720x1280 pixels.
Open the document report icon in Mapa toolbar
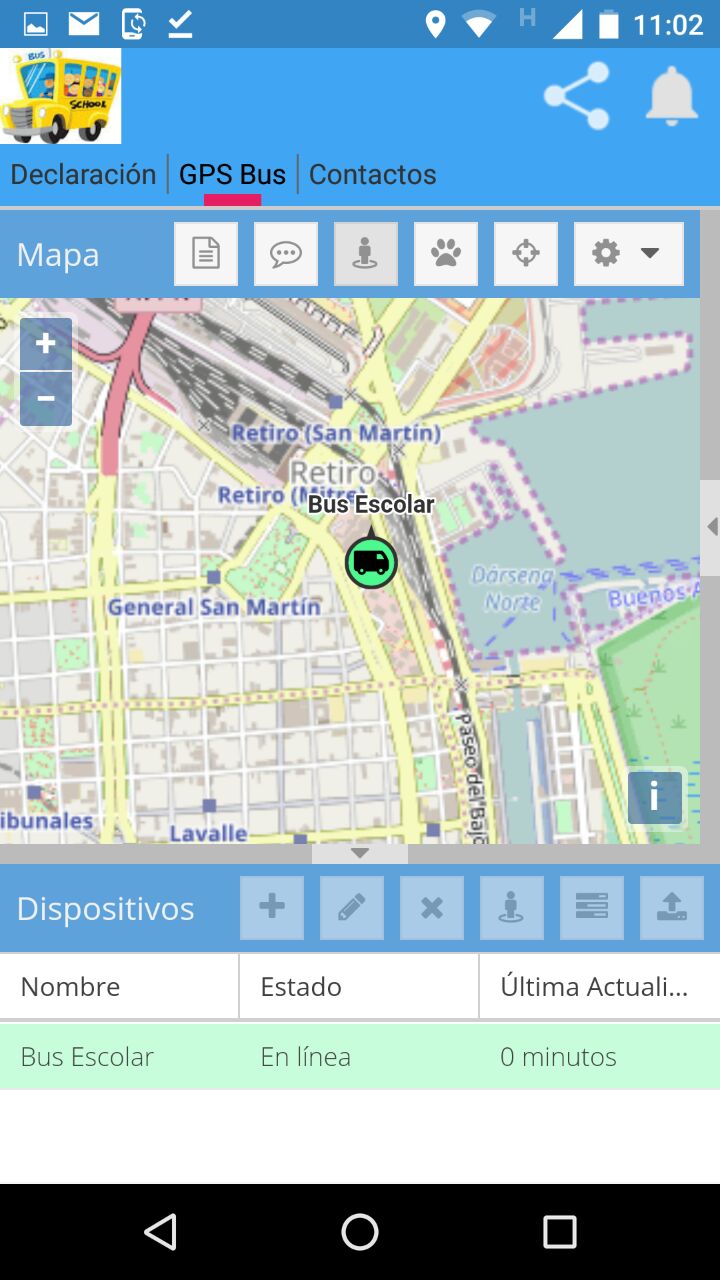(206, 254)
